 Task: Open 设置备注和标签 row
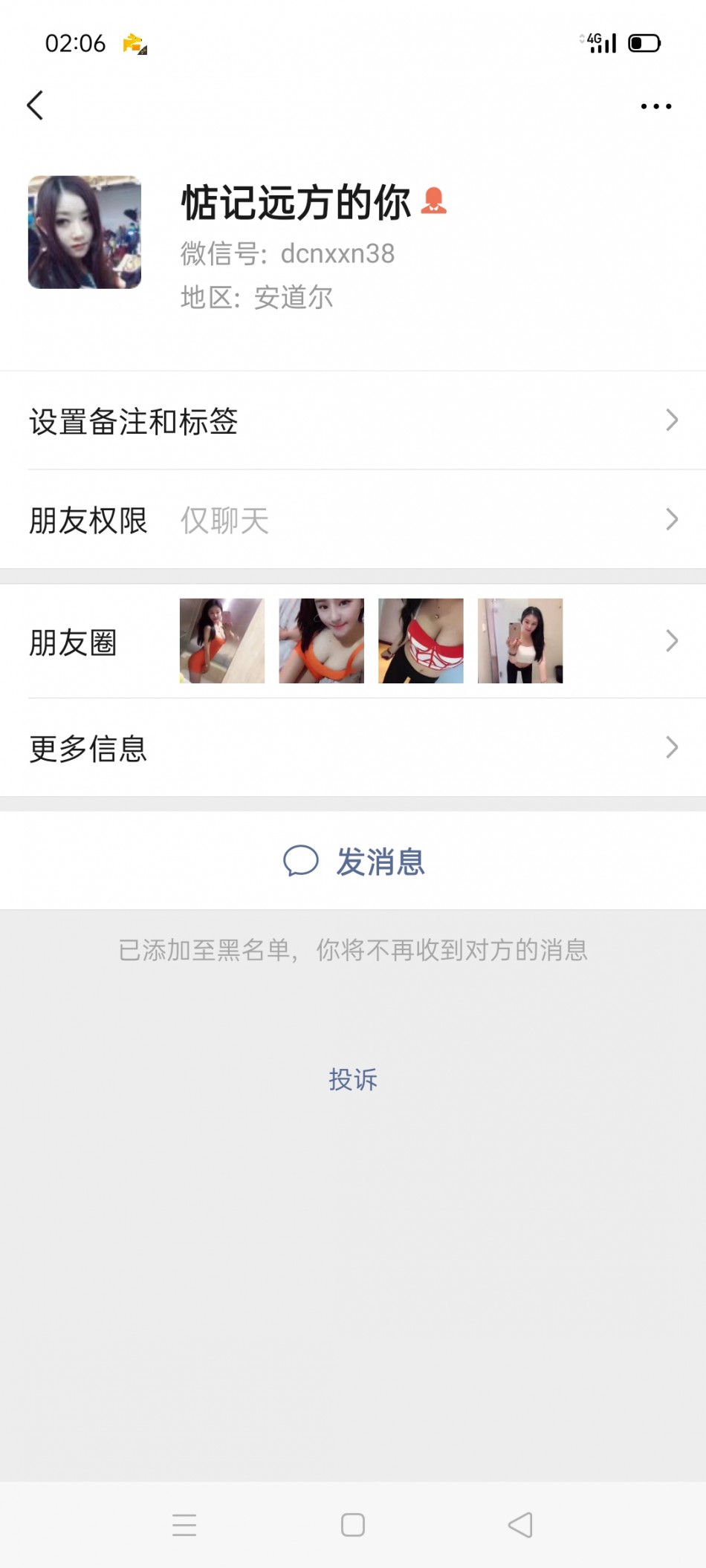(353, 421)
